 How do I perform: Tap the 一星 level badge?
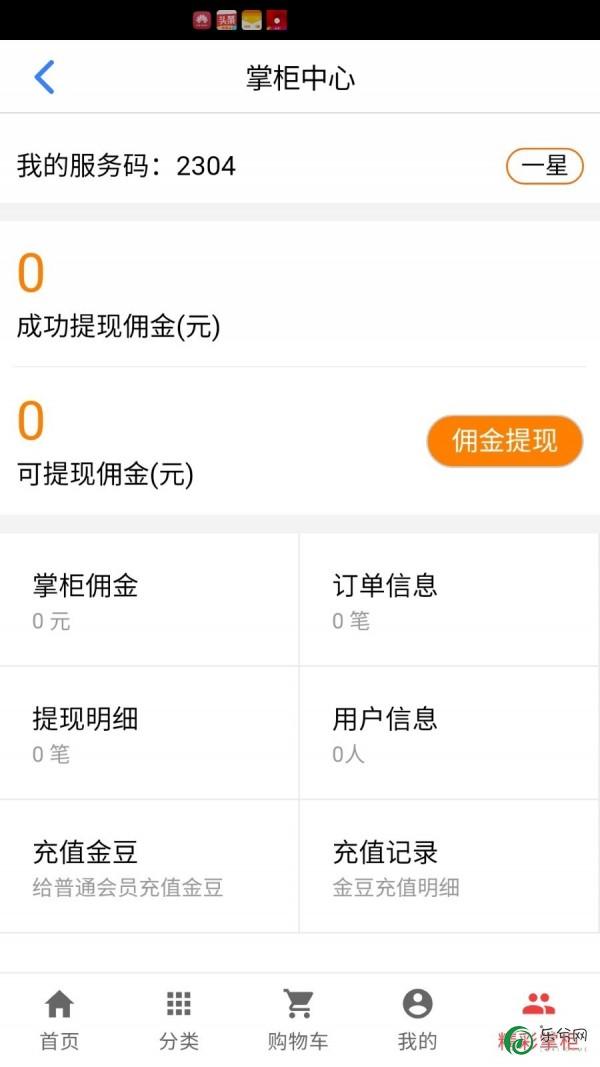pos(544,166)
